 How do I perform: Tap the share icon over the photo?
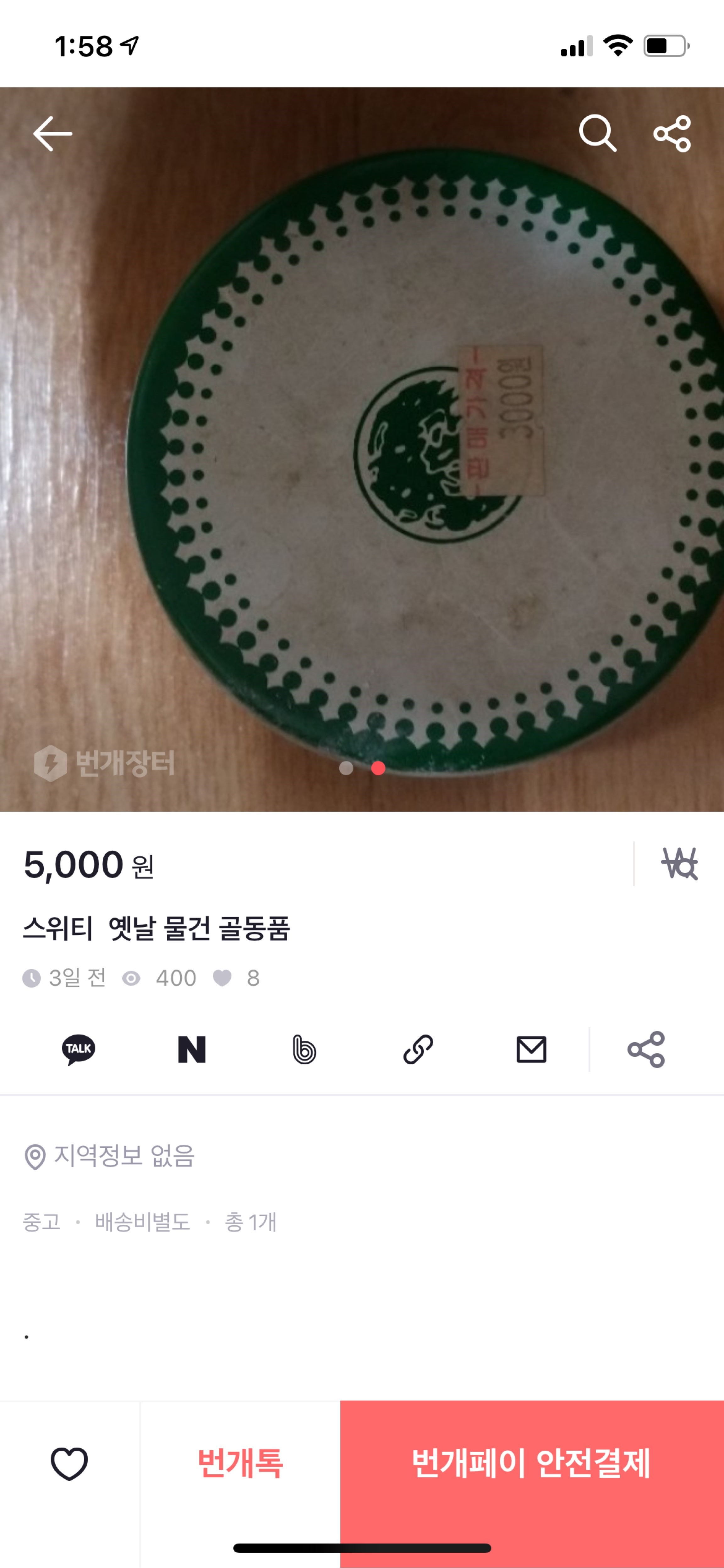click(x=672, y=133)
